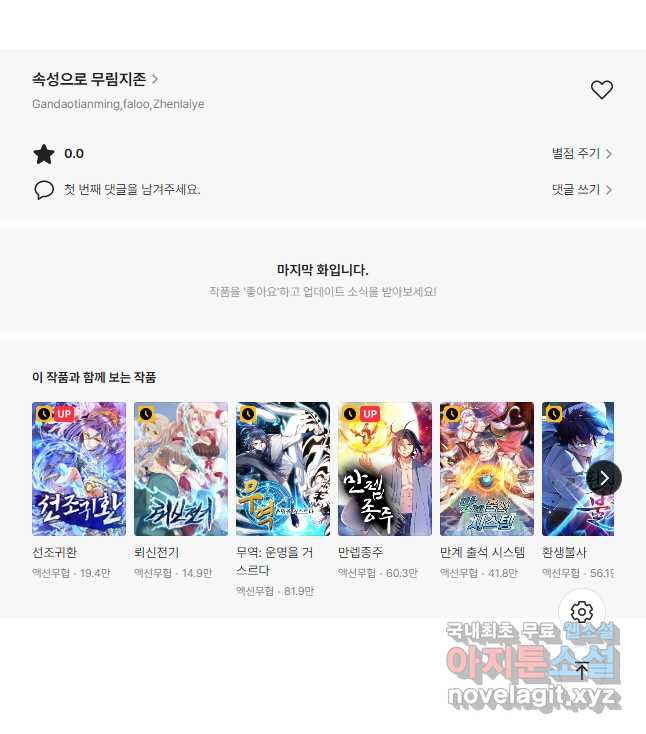Viewport: 646px width, 734px height.
Task: Open the 뢰신전기 webtoon card
Action: tap(181, 469)
